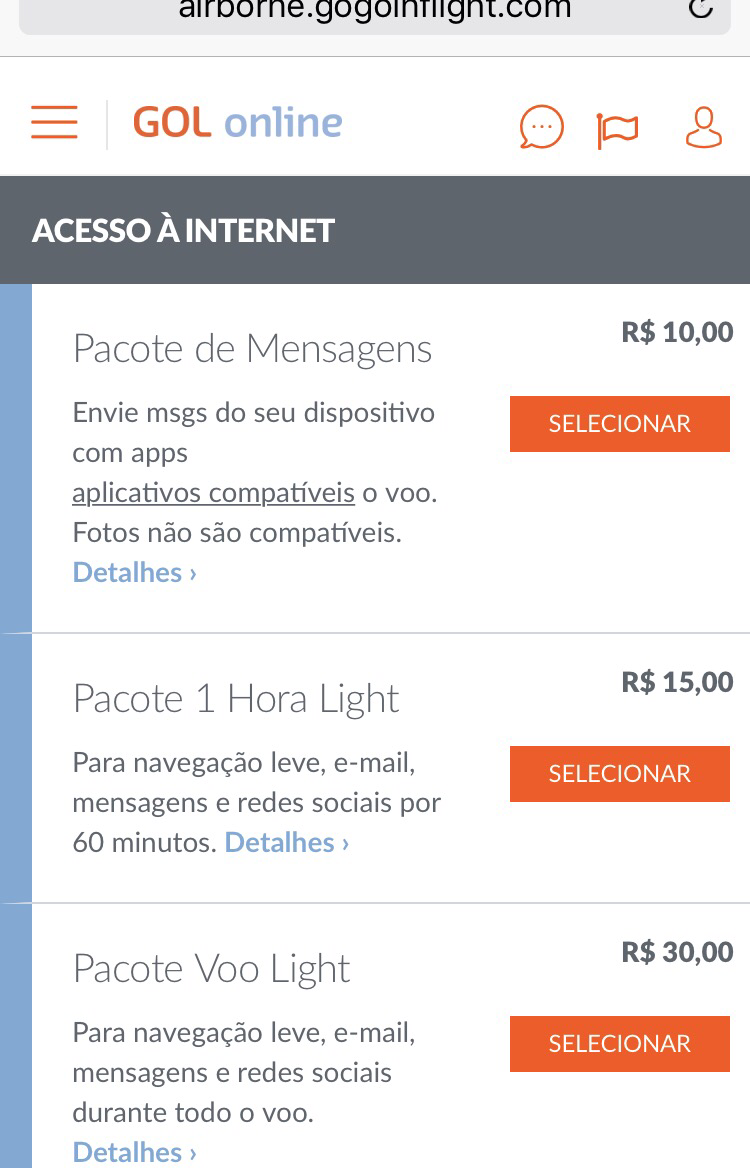Open the aplicativos compatíveis link
Screen dimensions: 750x1168
pos(213,493)
